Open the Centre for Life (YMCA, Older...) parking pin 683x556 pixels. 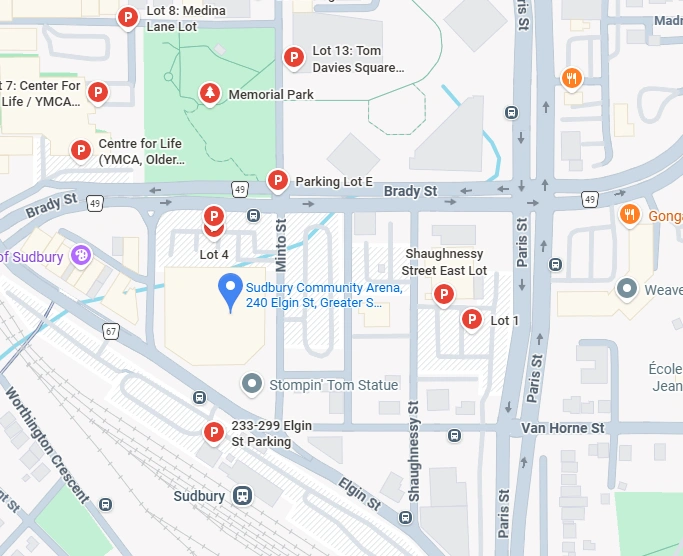click(80, 150)
